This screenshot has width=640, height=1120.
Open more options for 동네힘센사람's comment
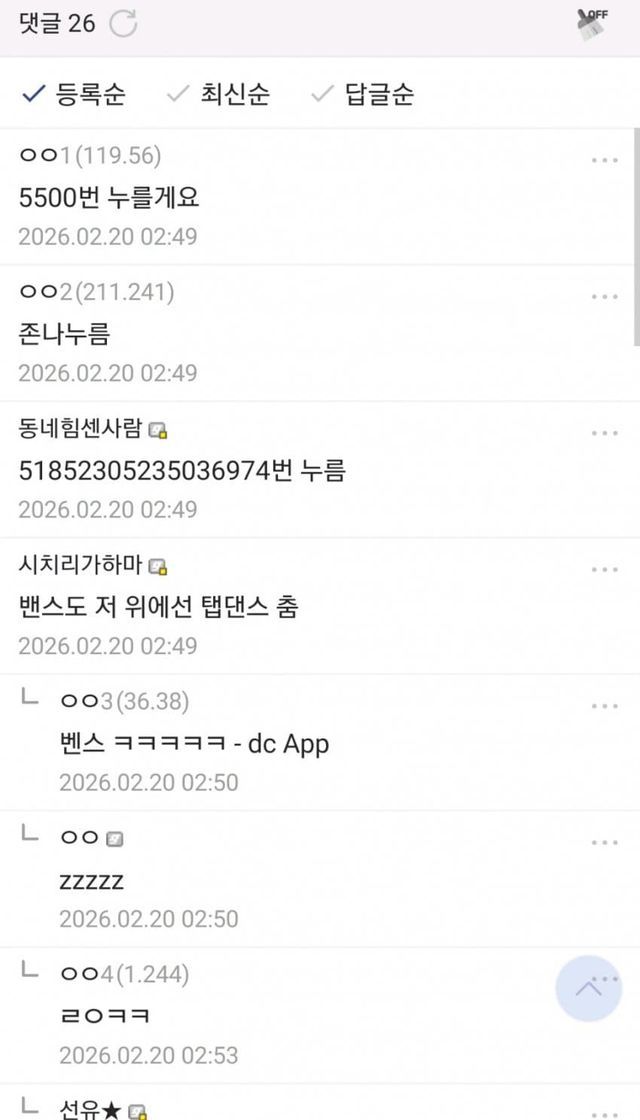click(x=604, y=433)
